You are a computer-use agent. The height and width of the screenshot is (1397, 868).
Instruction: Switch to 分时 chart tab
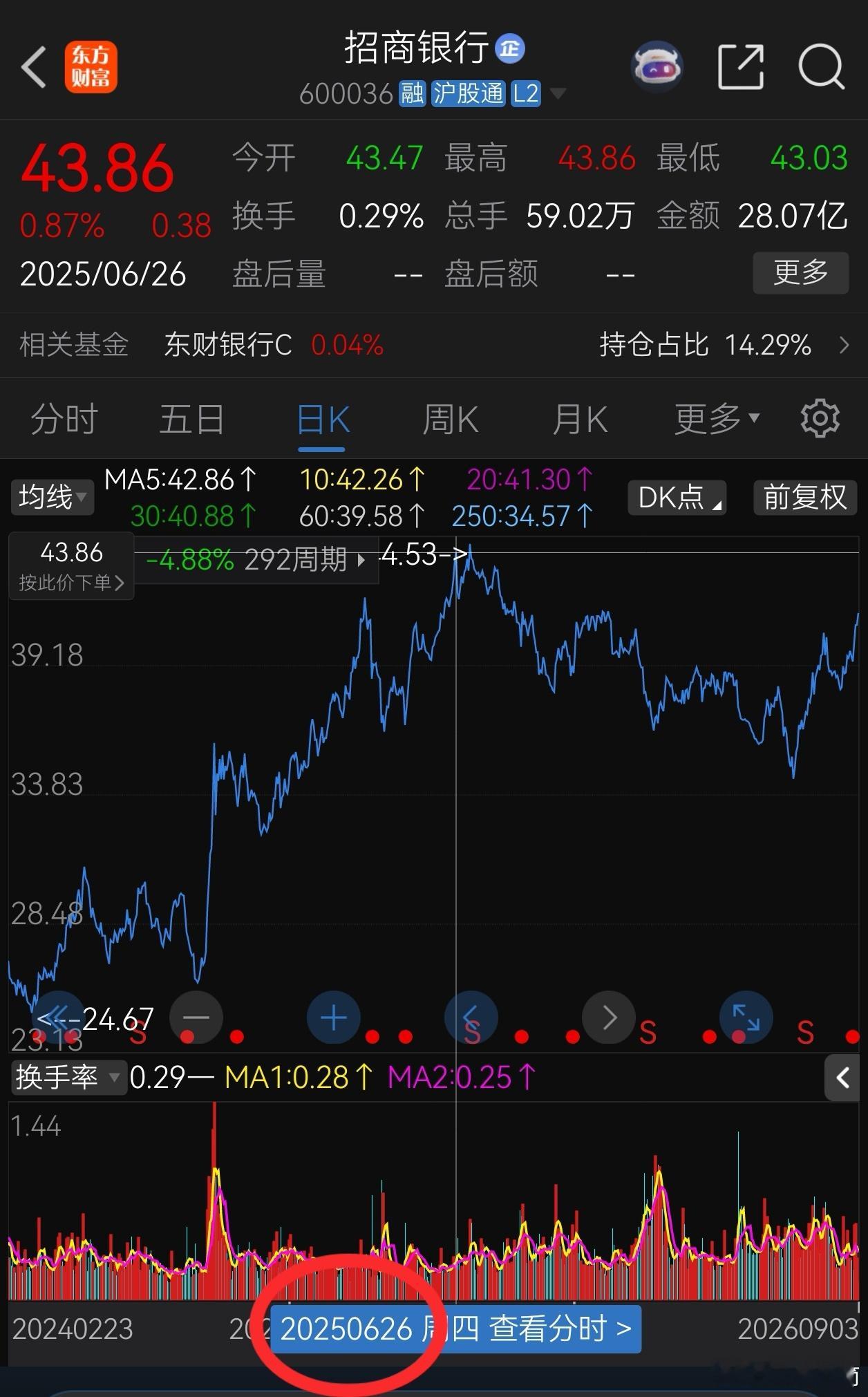point(64,420)
